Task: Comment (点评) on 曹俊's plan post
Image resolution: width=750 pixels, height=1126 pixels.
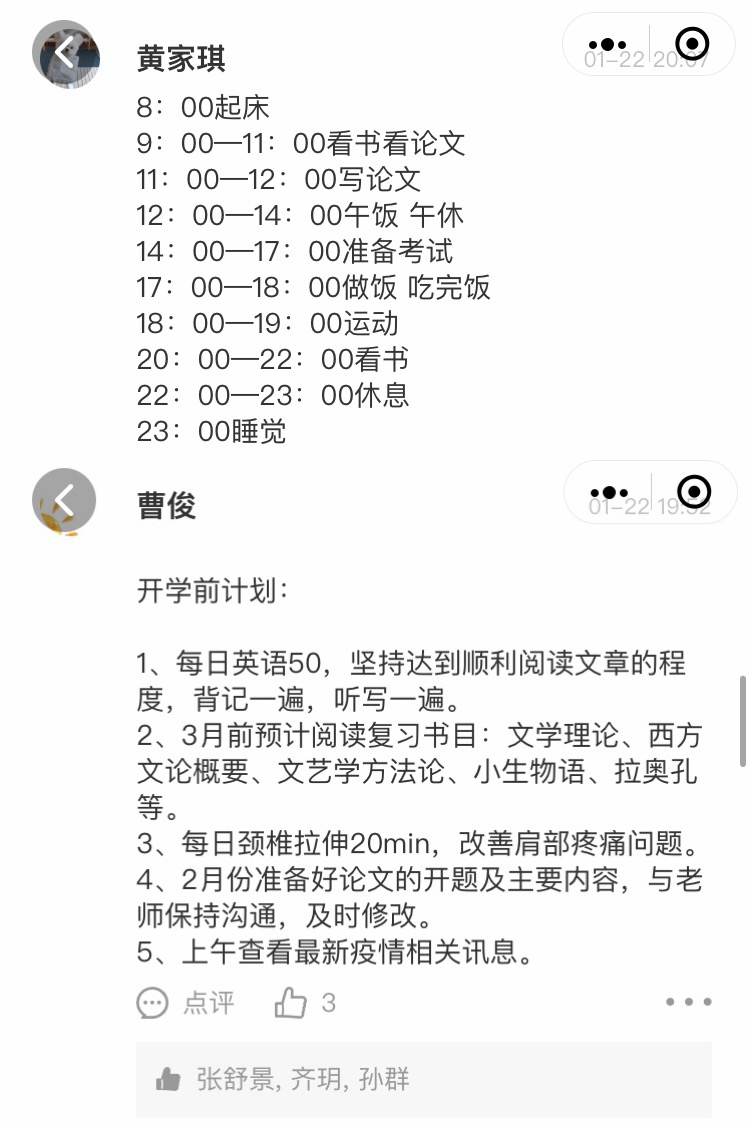Action: click(x=186, y=1002)
